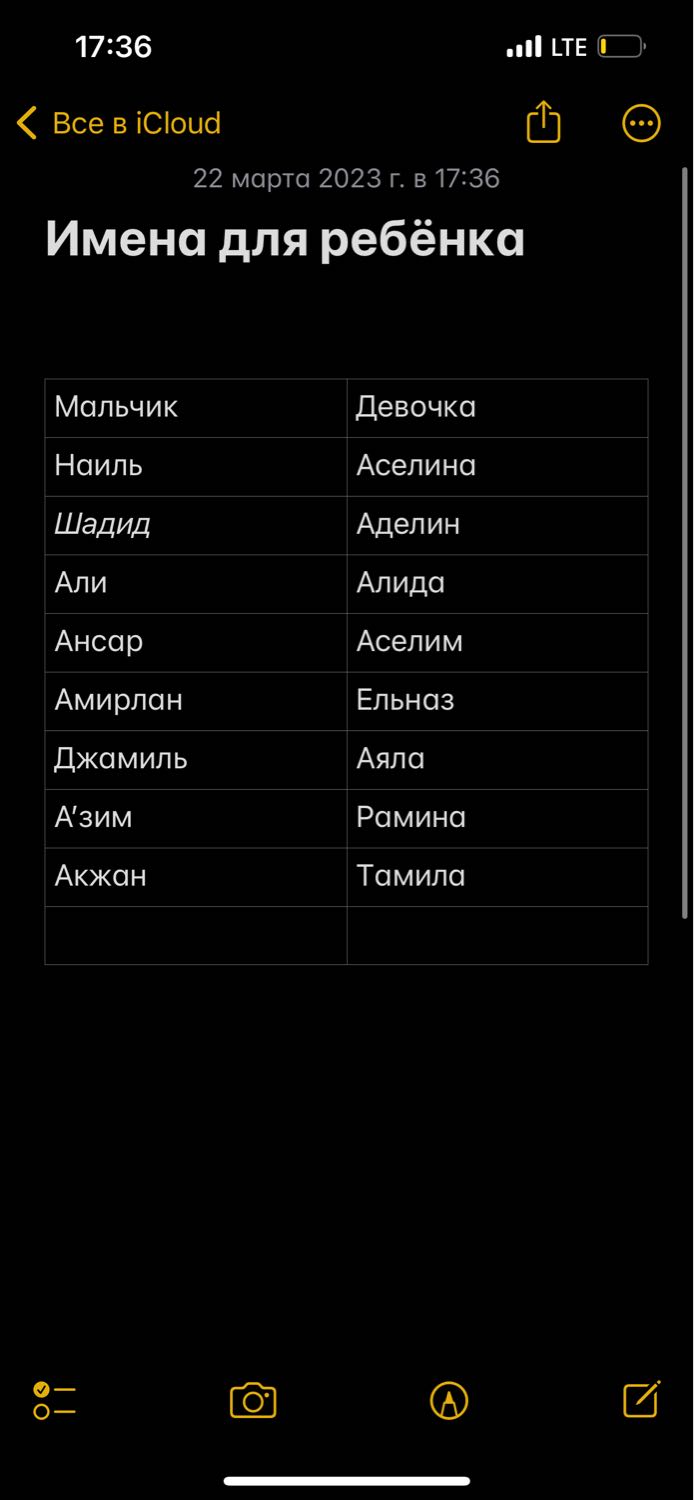
Task: Compose a new note
Action: (x=641, y=1399)
